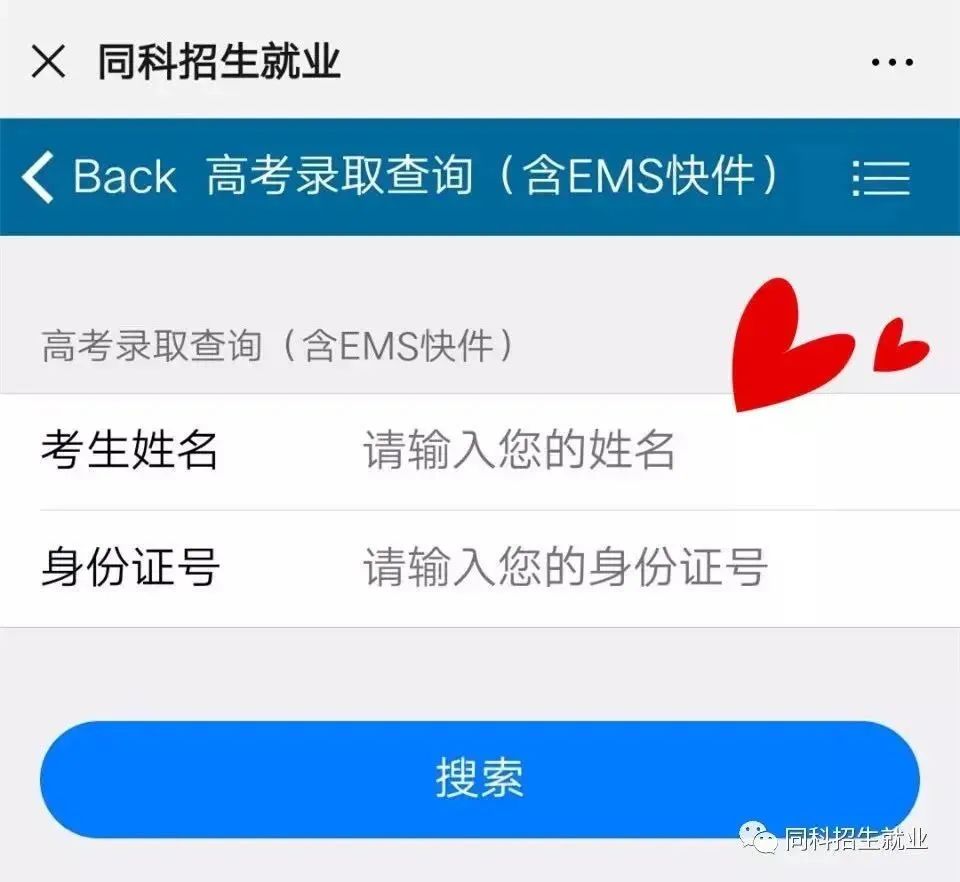The height and width of the screenshot is (882, 960).
Task: Focus the 身份证号 ID number field
Action: click(600, 568)
